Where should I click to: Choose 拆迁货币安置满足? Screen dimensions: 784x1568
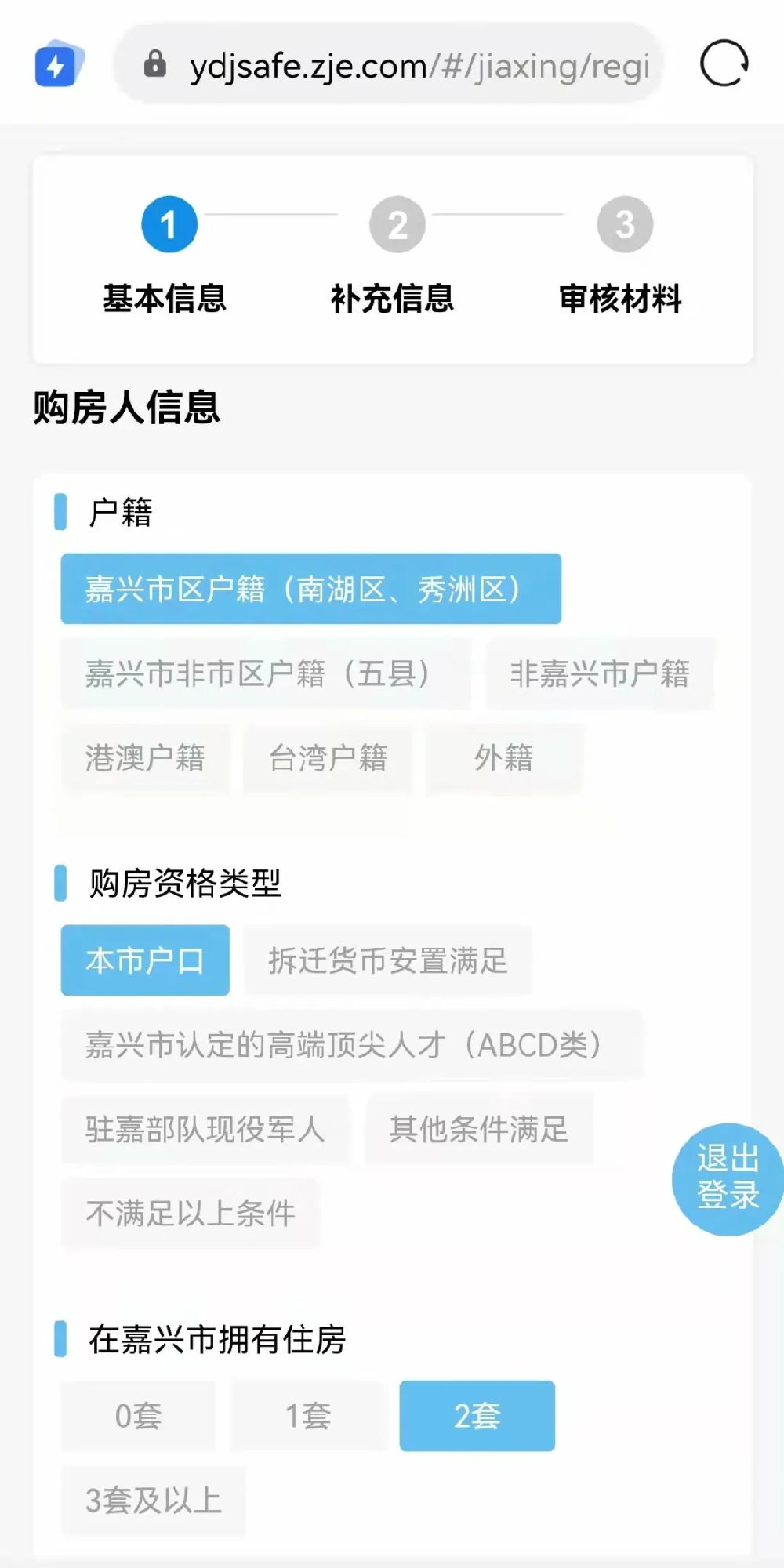point(388,960)
